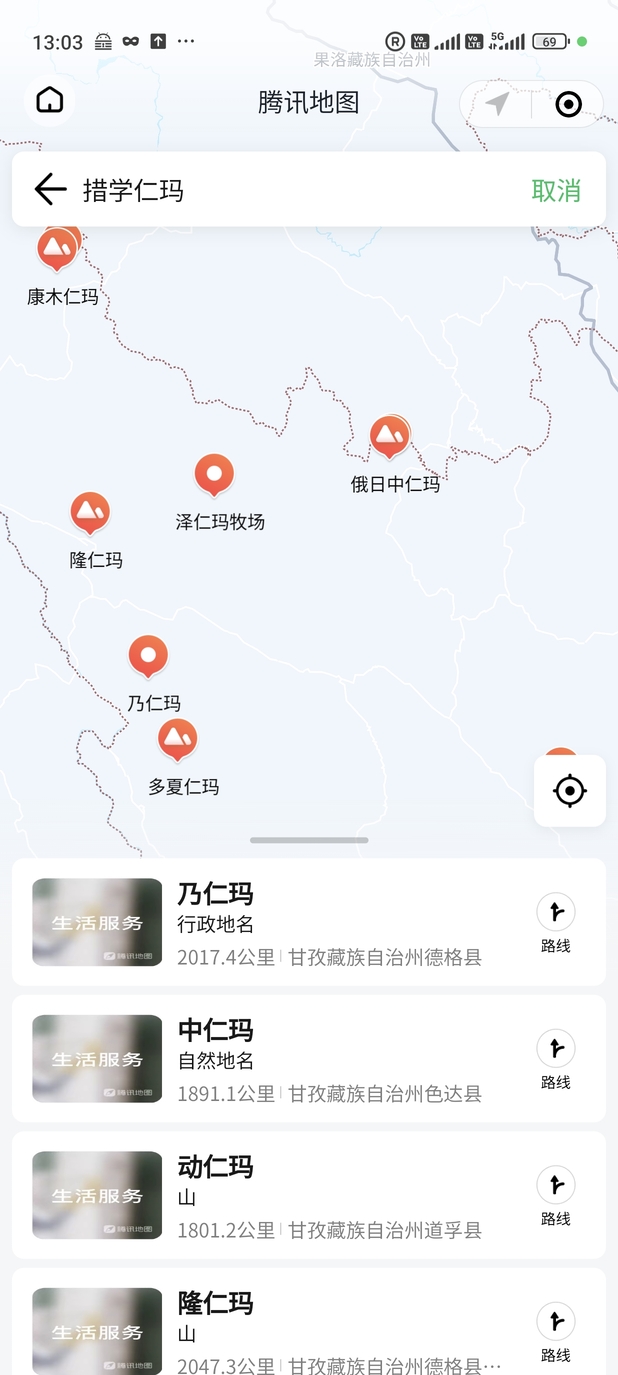Open the 动仁玛 search result
This screenshot has width=618, height=1375.
[x=300, y=1195]
